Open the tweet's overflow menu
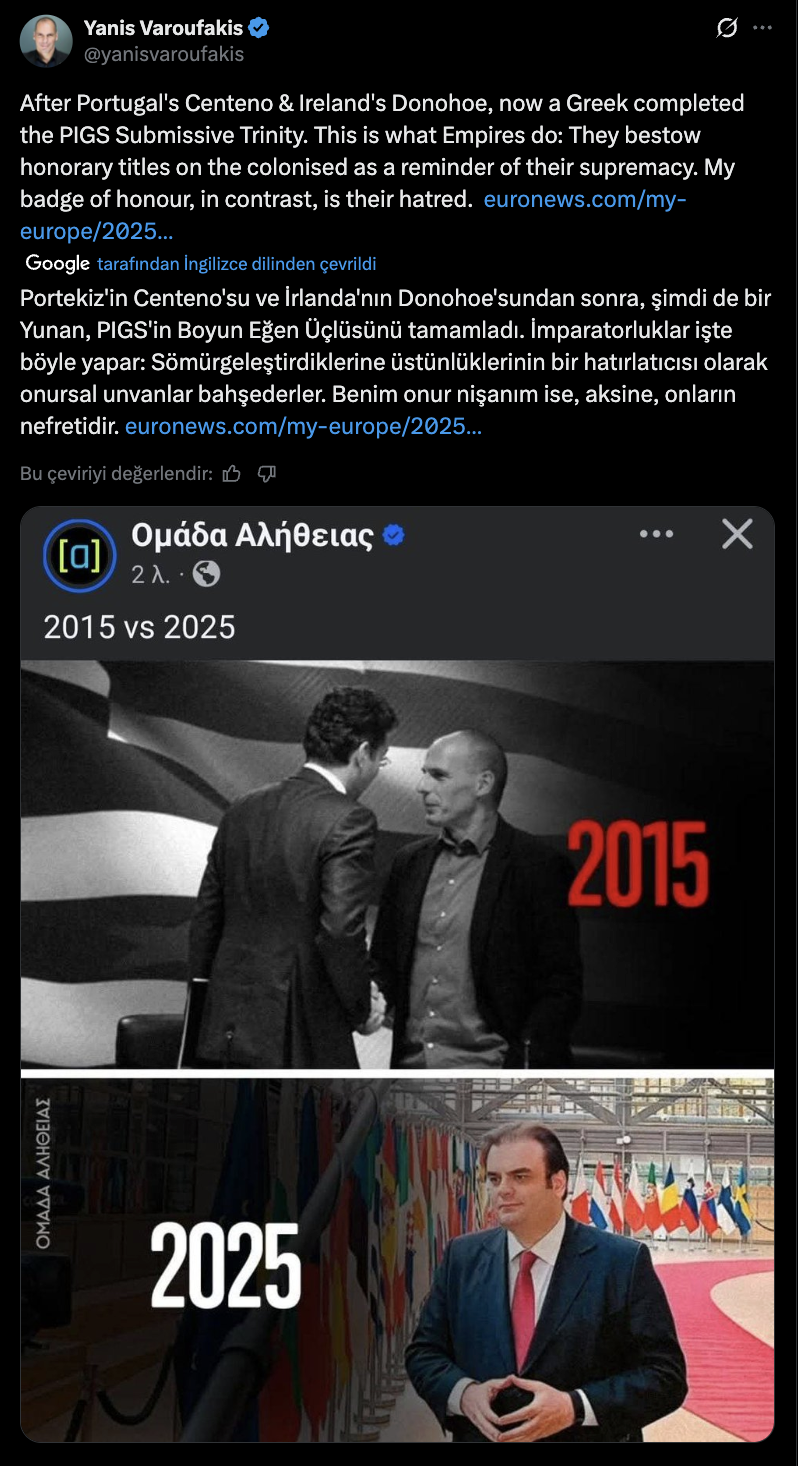This screenshot has width=798, height=1466. tap(763, 29)
